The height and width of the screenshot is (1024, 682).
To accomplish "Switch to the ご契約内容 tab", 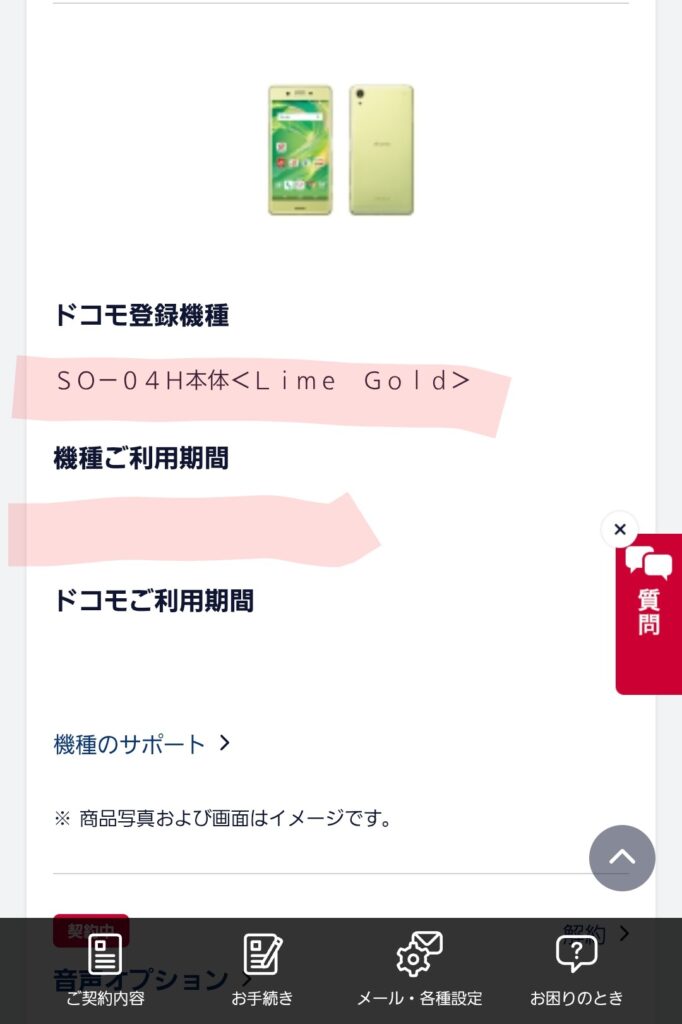I will 105,970.
